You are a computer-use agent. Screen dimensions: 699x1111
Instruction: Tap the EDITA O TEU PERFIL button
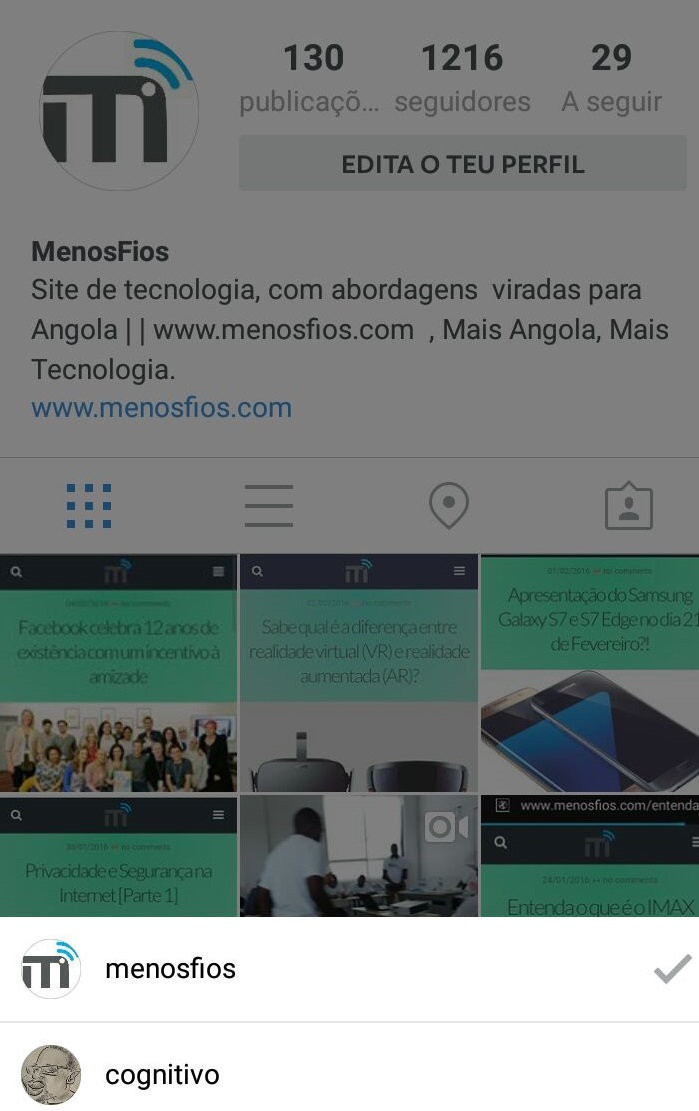point(463,164)
